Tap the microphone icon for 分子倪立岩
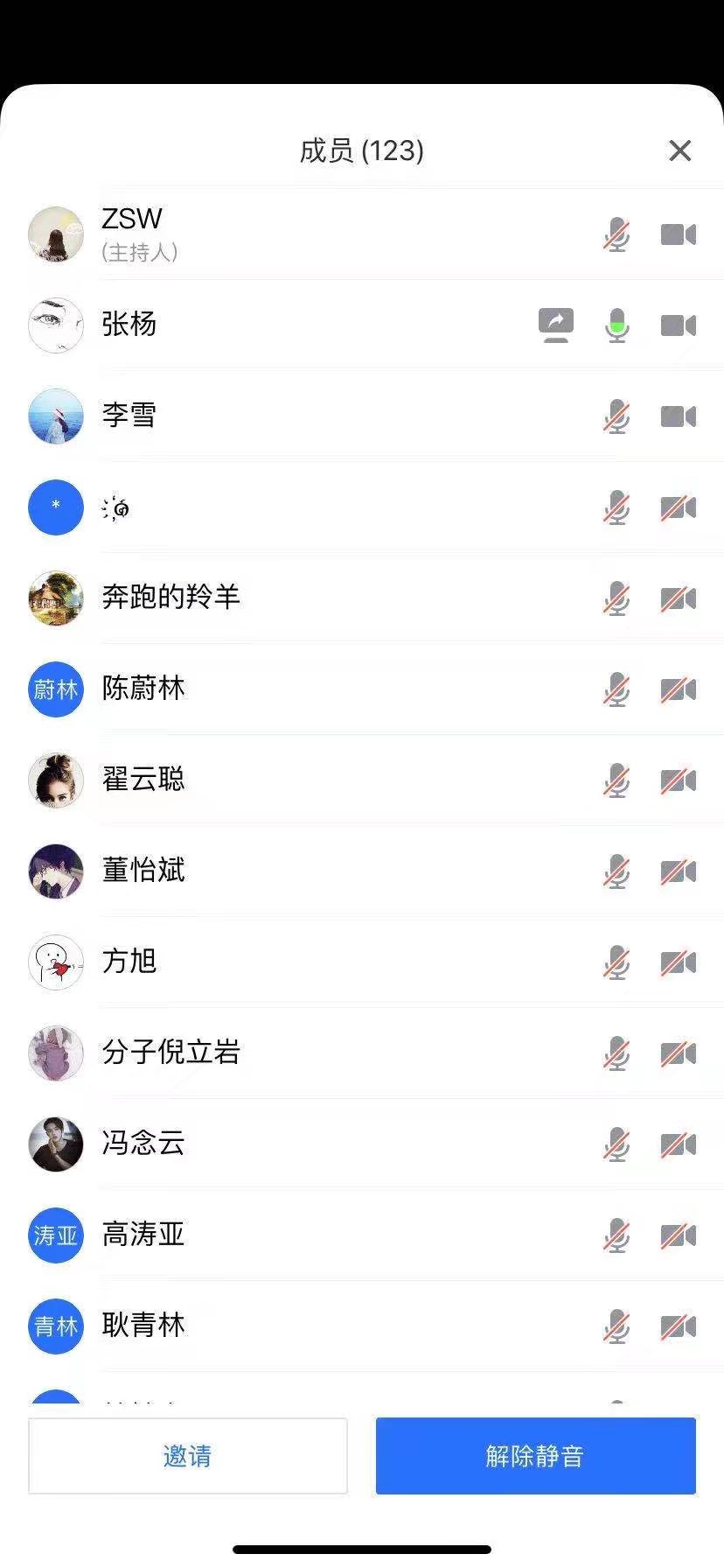 click(x=616, y=1053)
